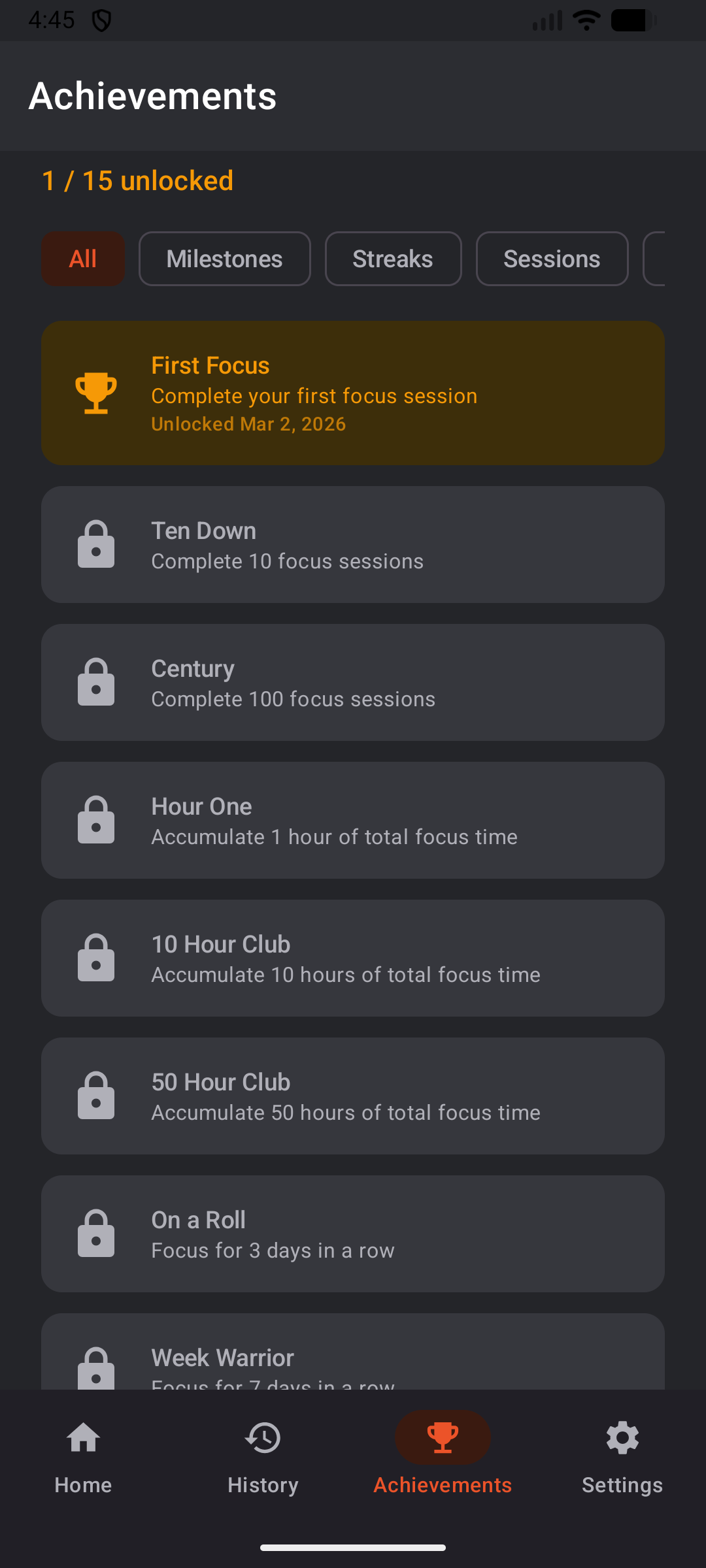706x1568 pixels.
Task: Show only Streaks achievements
Action: point(393,259)
